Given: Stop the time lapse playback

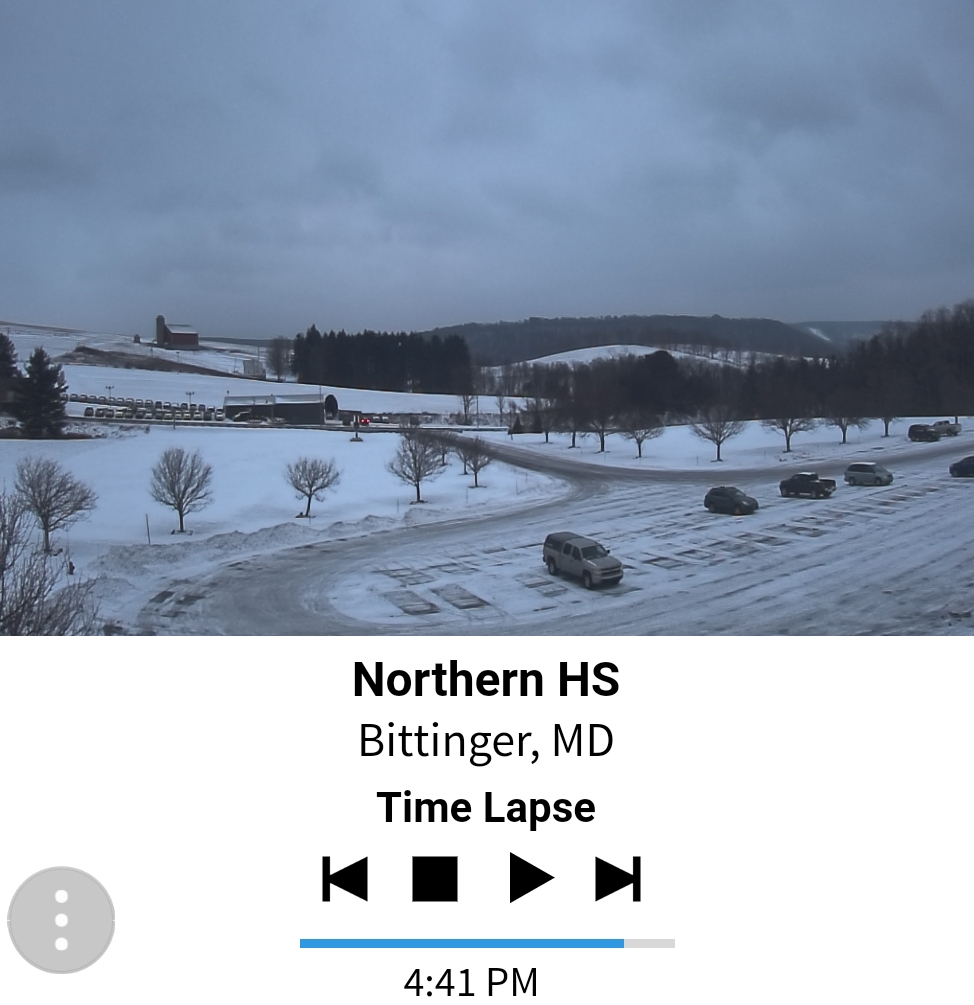Looking at the screenshot, I should pyautogui.click(x=435, y=880).
